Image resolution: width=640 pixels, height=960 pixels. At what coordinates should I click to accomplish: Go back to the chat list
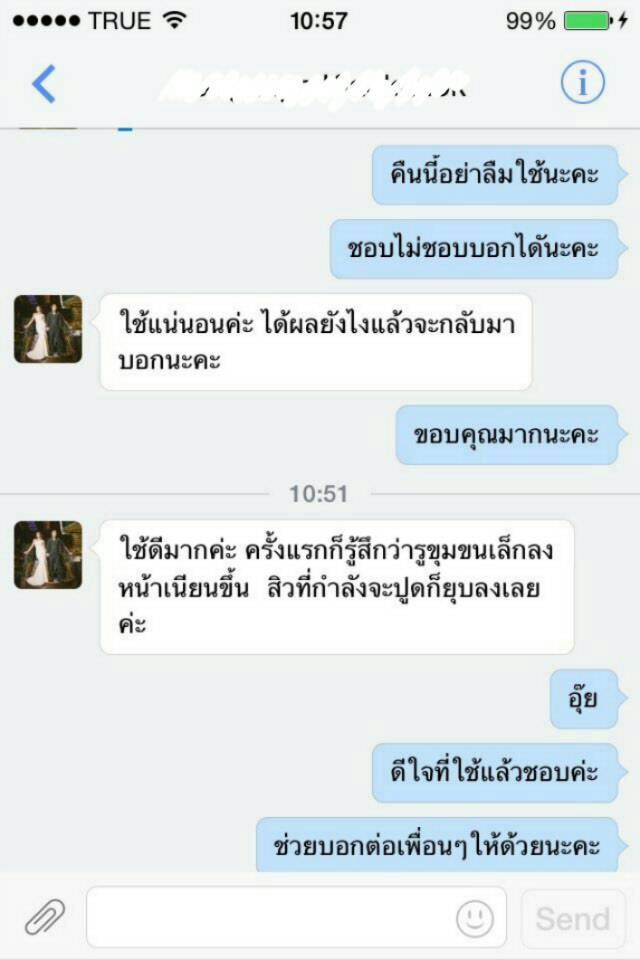tap(44, 84)
